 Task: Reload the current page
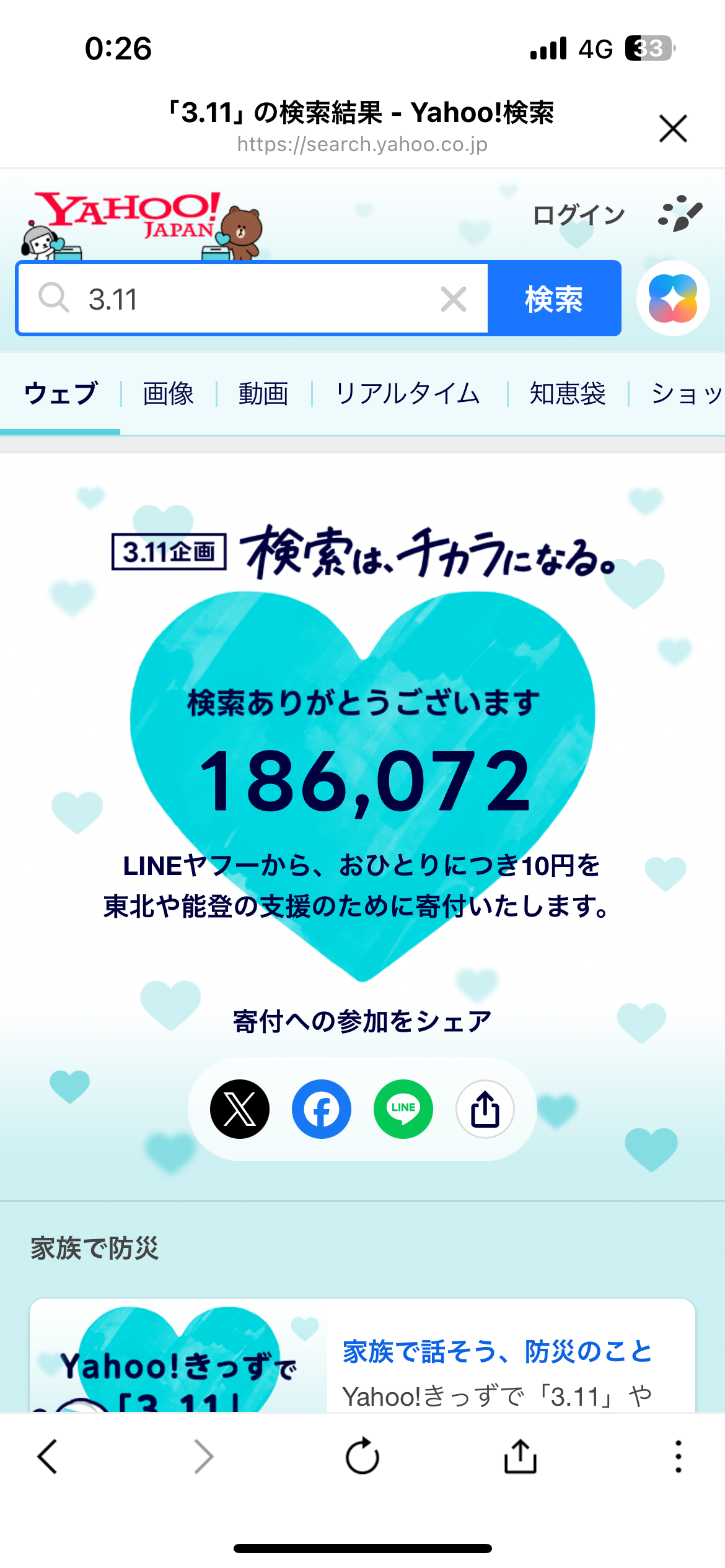(362, 1456)
